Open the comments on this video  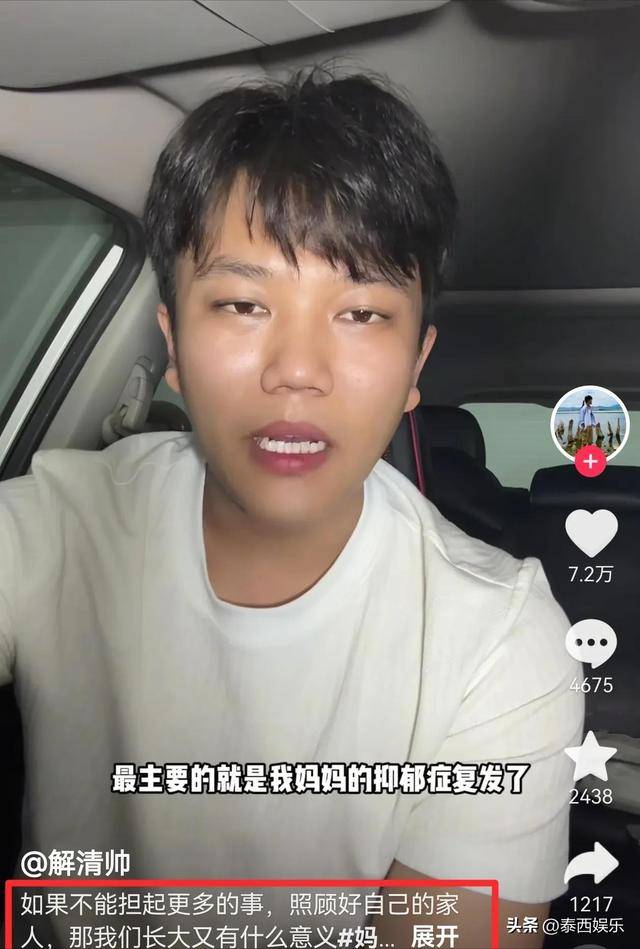point(591,643)
